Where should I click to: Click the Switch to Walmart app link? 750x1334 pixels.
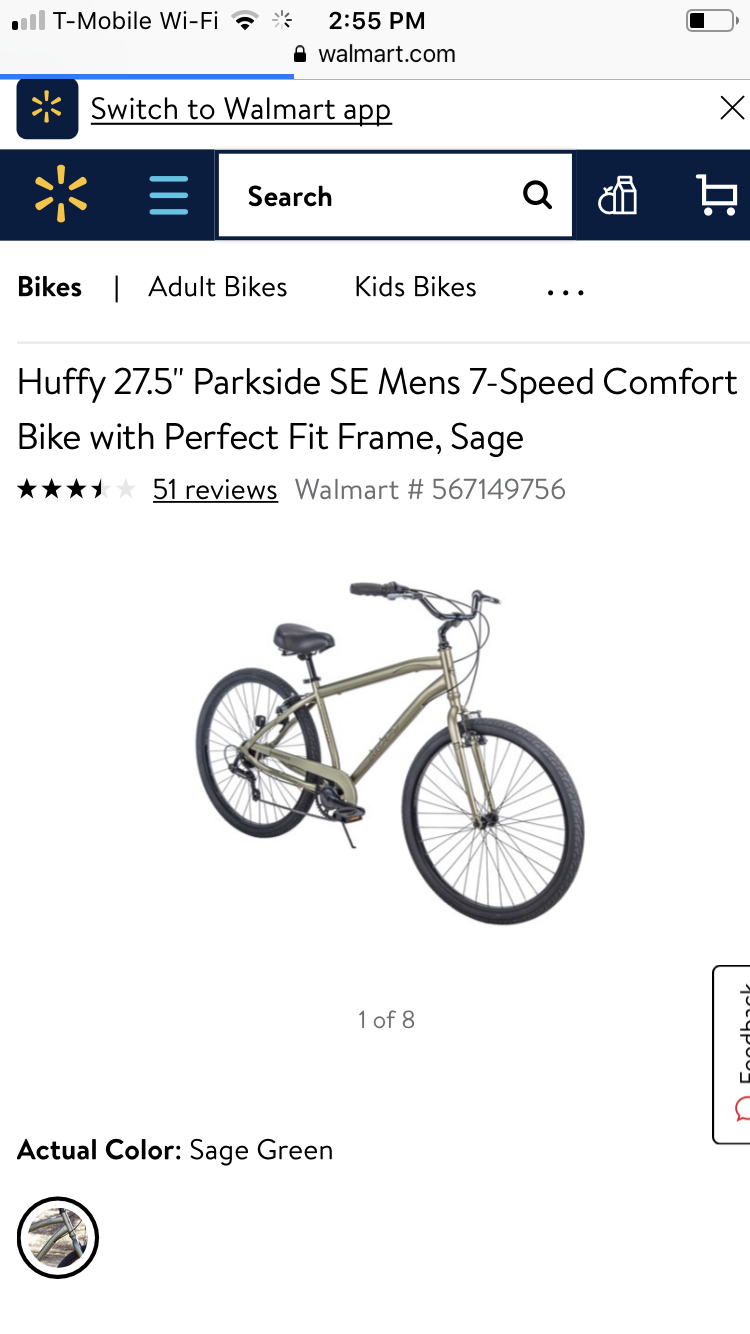[x=240, y=108]
